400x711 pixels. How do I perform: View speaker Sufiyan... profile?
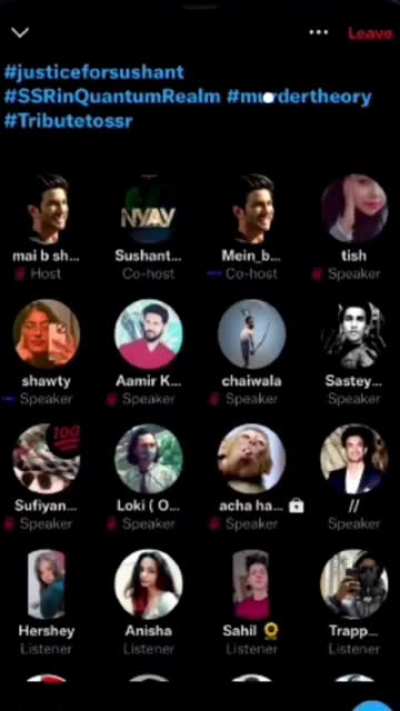[46, 458]
